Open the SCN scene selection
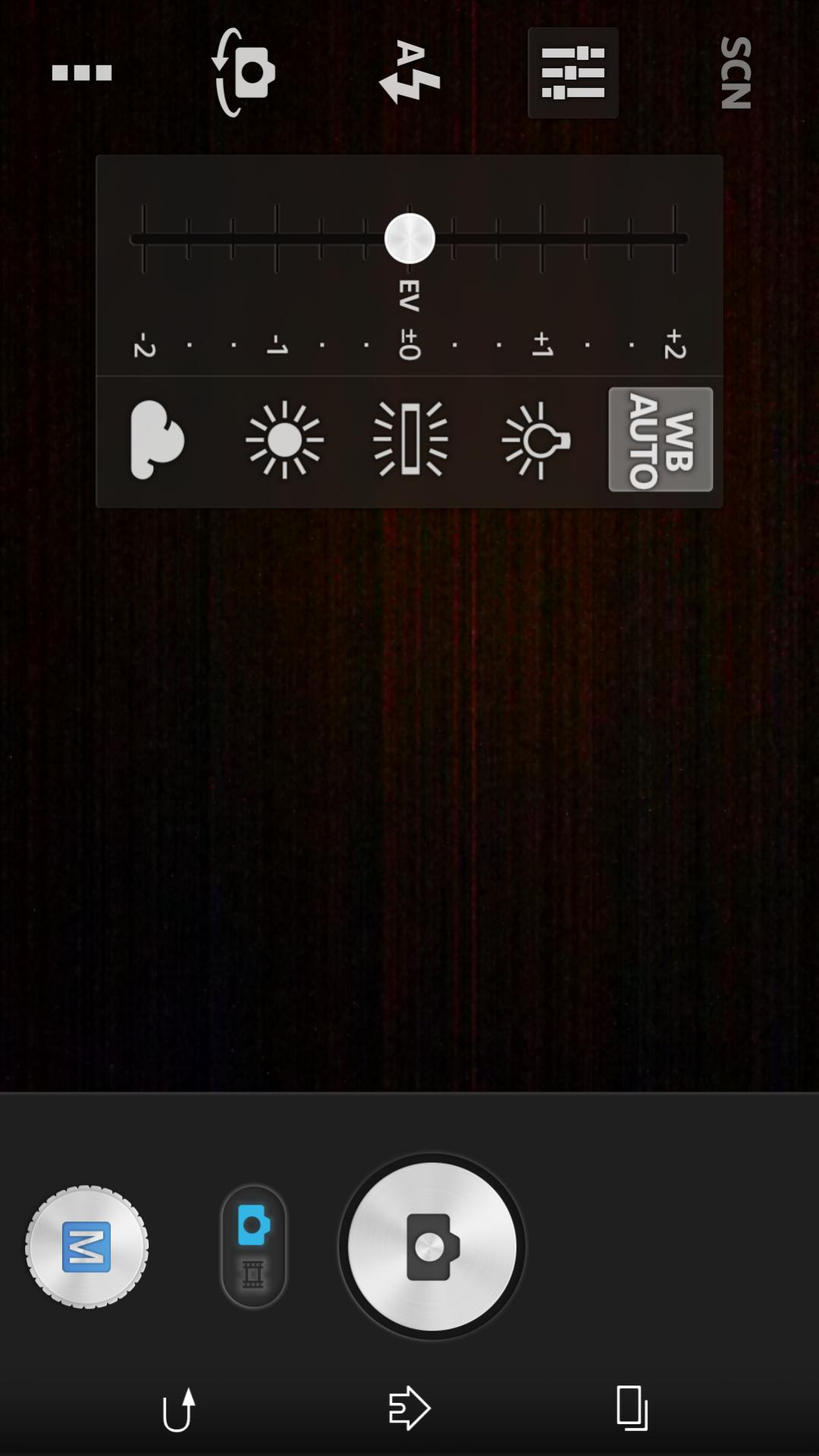Image resolution: width=819 pixels, height=1456 pixels. 736,73
